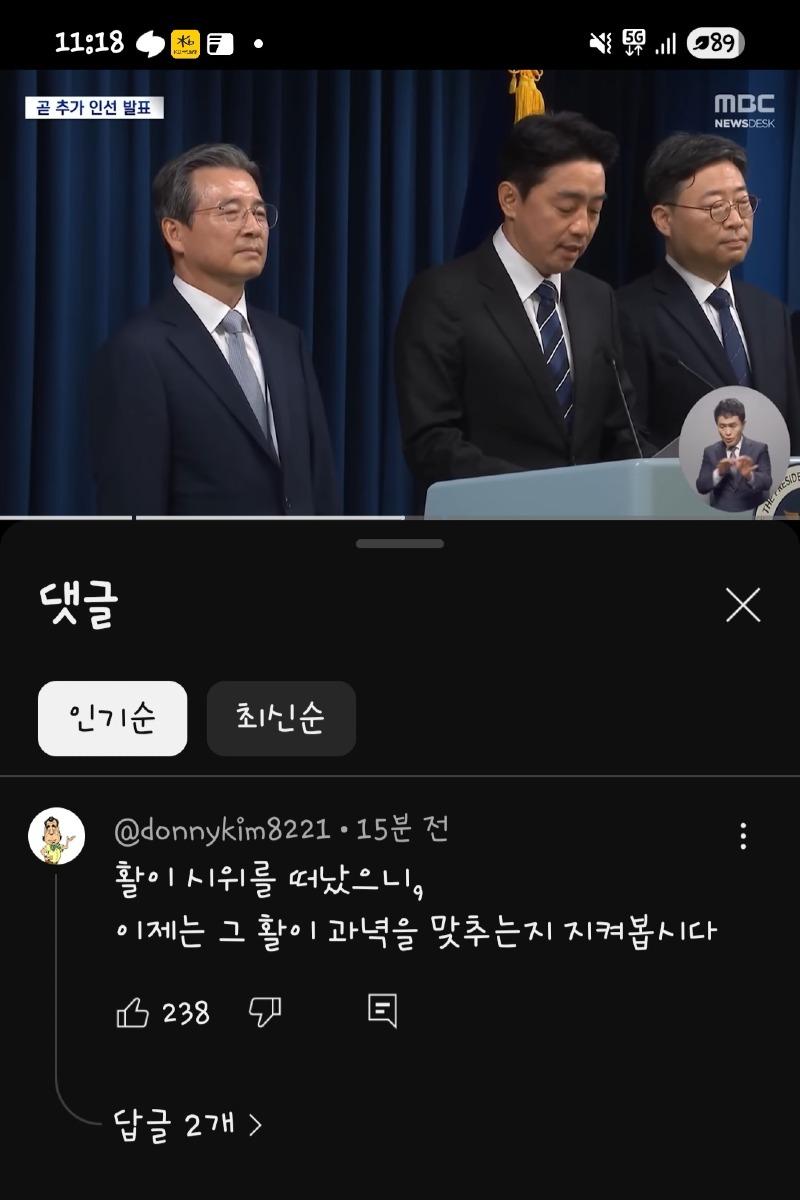Reply to donnykim8221's comment
Image resolution: width=800 pixels, height=1200 pixels.
pos(382,1011)
